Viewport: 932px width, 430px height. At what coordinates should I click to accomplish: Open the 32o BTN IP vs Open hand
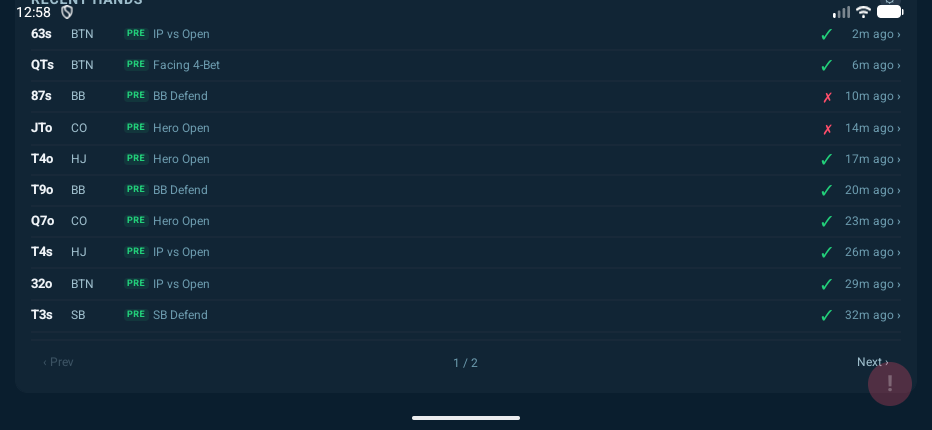(x=465, y=284)
